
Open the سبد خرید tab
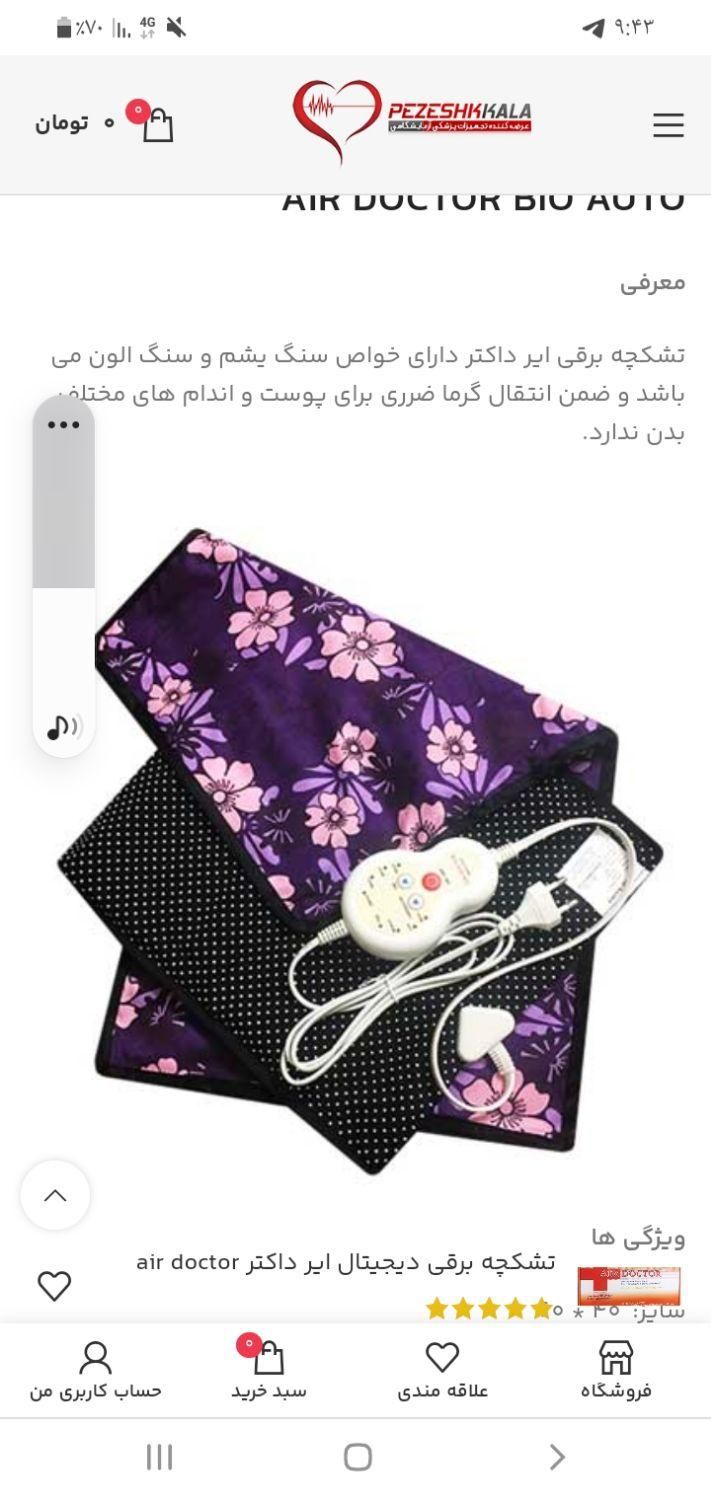(268, 1371)
